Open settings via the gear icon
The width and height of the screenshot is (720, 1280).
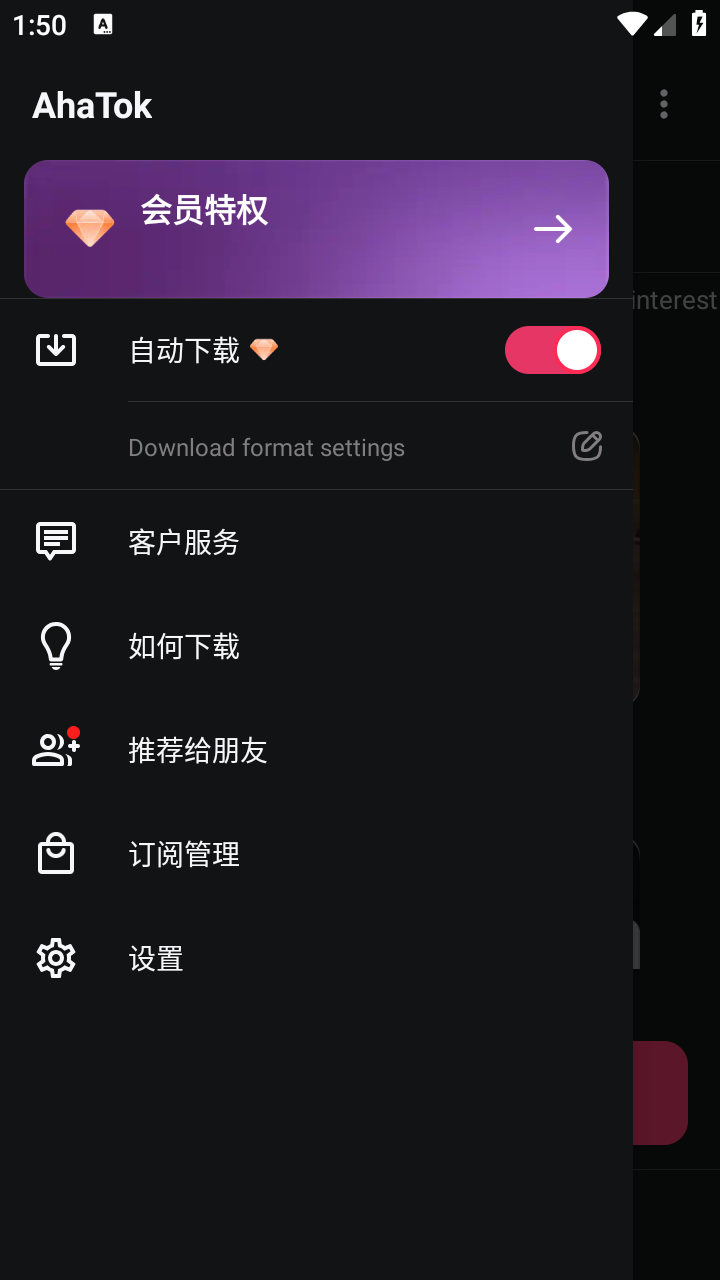[55, 957]
